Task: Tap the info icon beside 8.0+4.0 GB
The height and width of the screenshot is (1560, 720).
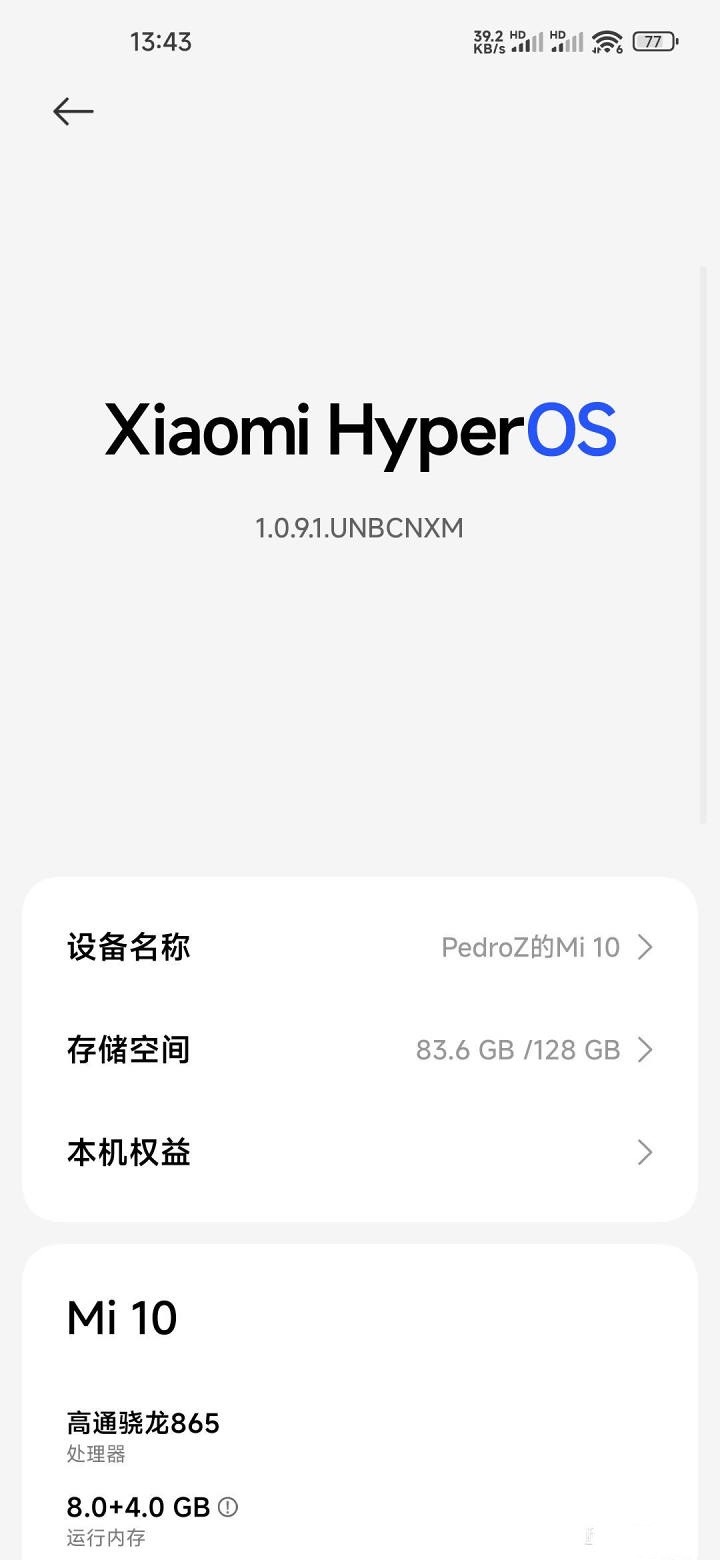Action: point(228,1507)
